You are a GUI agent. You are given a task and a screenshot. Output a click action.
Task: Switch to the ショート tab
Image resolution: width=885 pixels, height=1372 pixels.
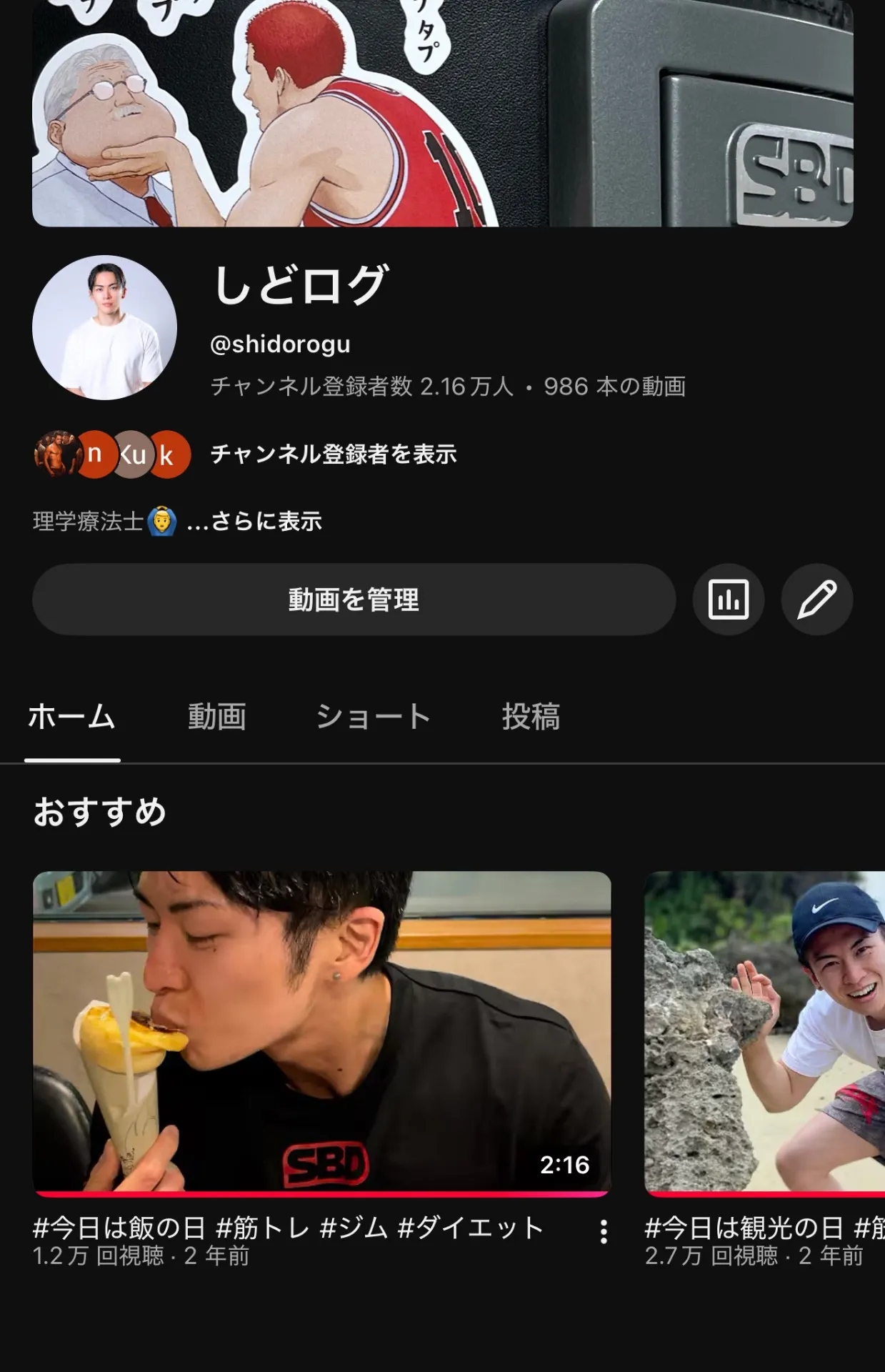pyautogui.click(x=373, y=717)
